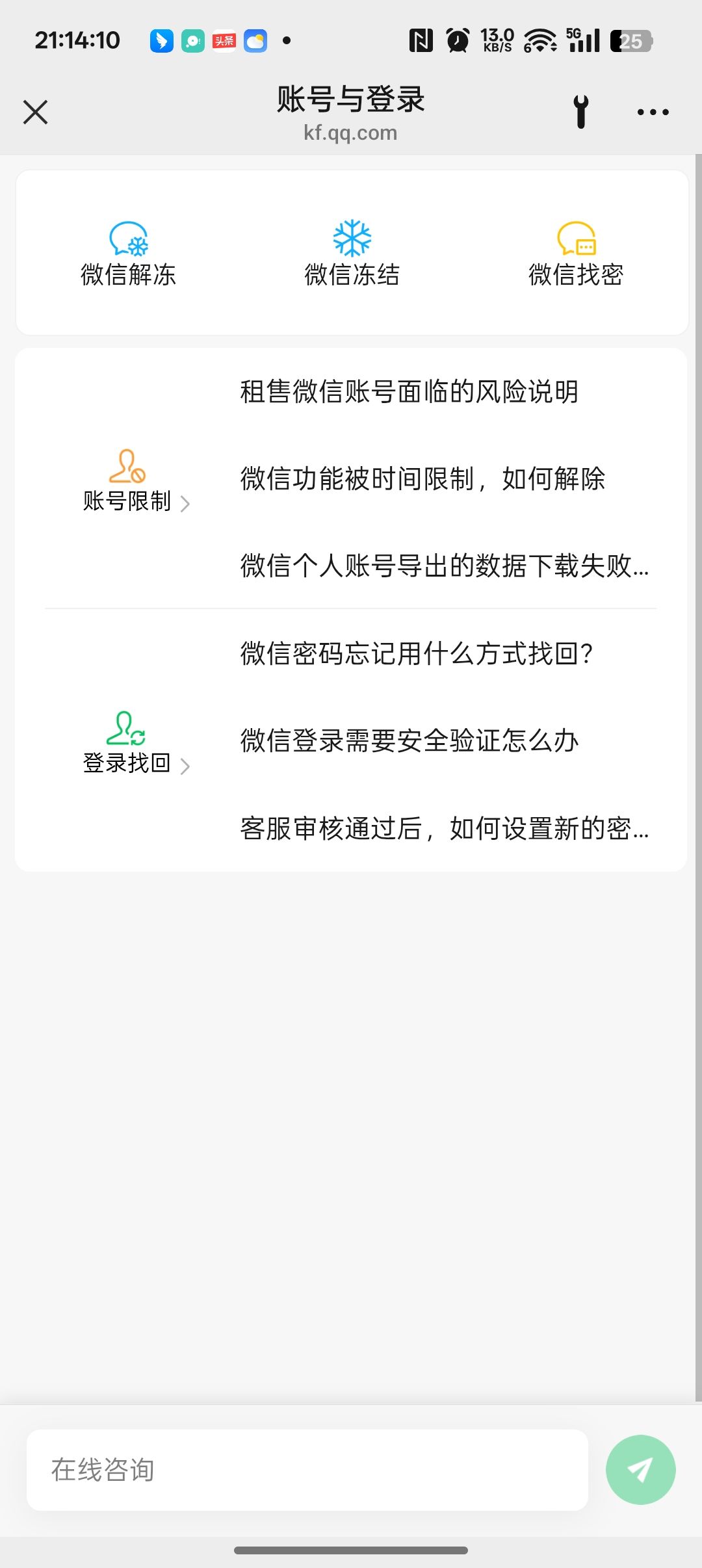This screenshot has height=1568, width=702.
Task: View 微信密码忘记用什么方式找回？
Action: point(416,653)
